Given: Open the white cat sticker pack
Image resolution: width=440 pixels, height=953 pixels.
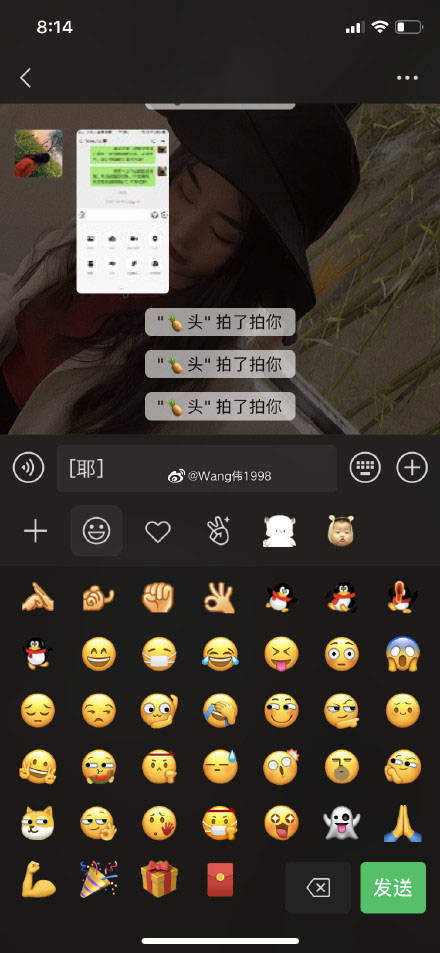Looking at the screenshot, I should (x=279, y=531).
